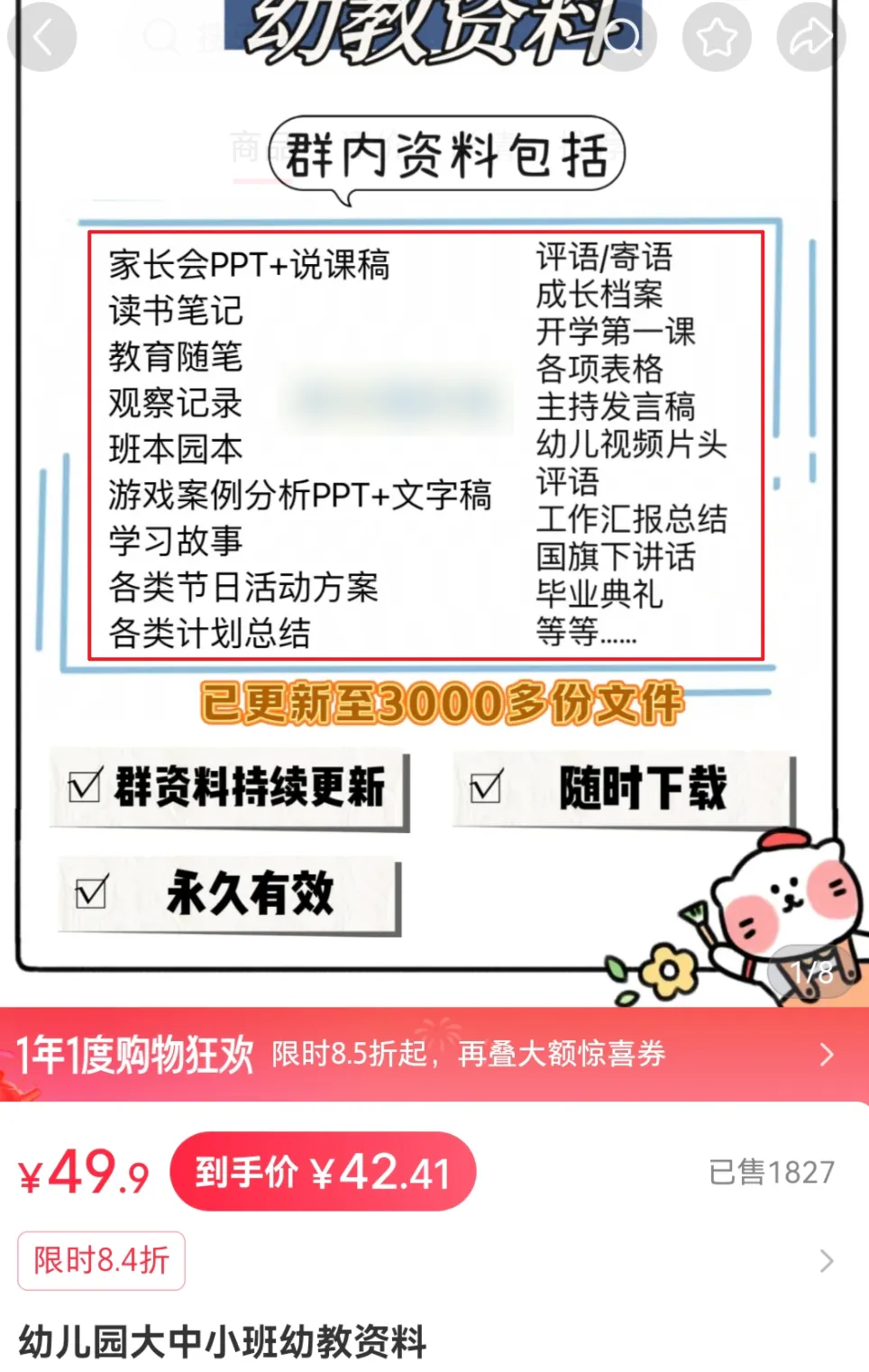Open search from the magnifier icon
This screenshot has width=869, height=1372.
(x=622, y=37)
